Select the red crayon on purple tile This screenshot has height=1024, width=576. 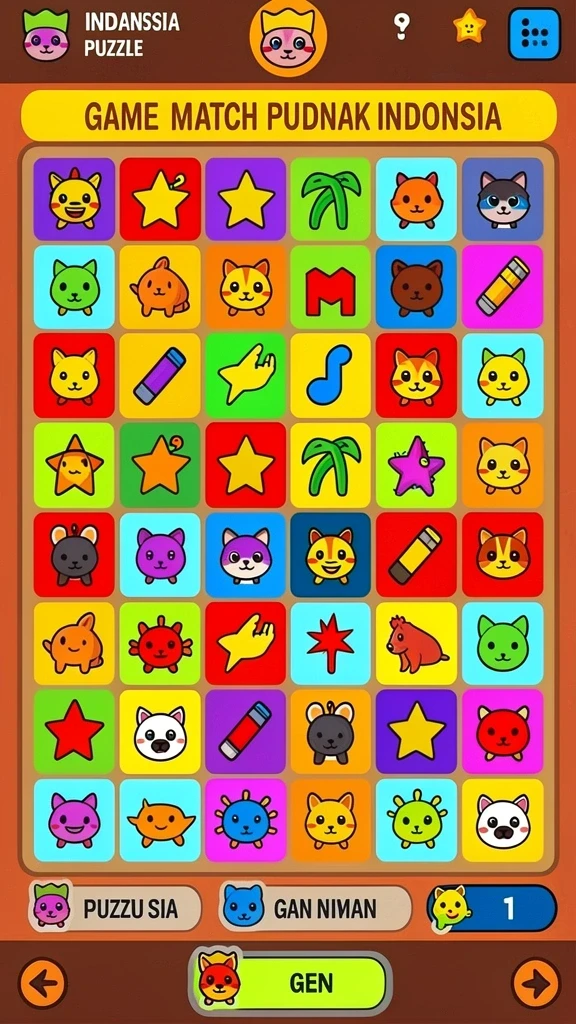point(246,731)
